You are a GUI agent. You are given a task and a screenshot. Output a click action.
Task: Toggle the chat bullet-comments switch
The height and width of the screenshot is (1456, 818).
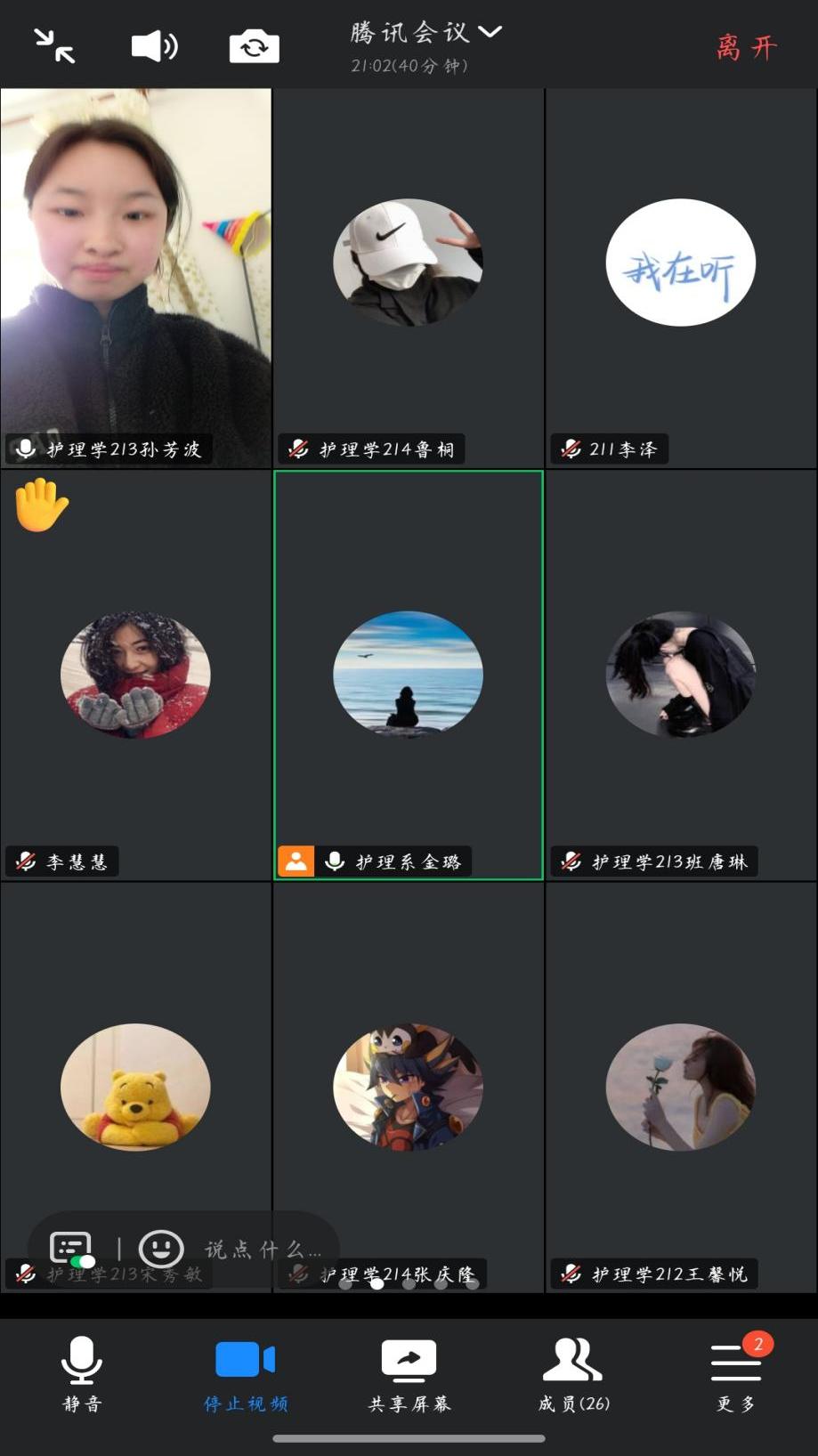72,1250
